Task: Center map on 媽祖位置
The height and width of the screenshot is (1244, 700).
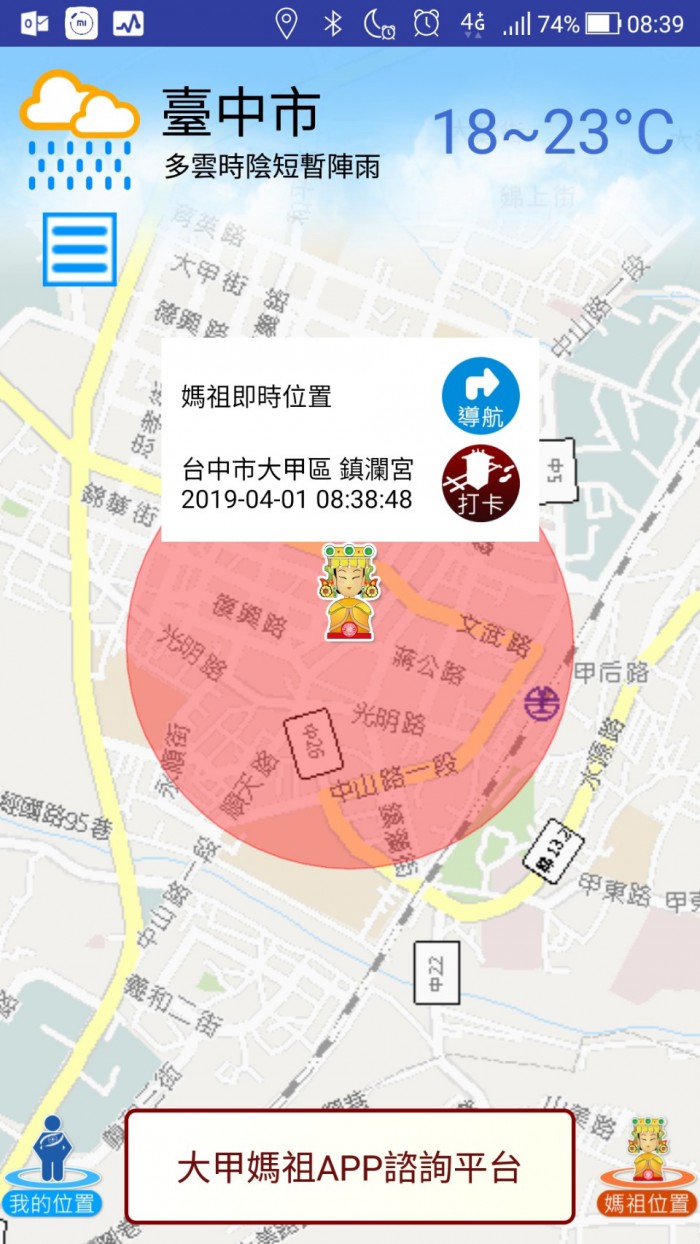Action: coord(648,1167)
